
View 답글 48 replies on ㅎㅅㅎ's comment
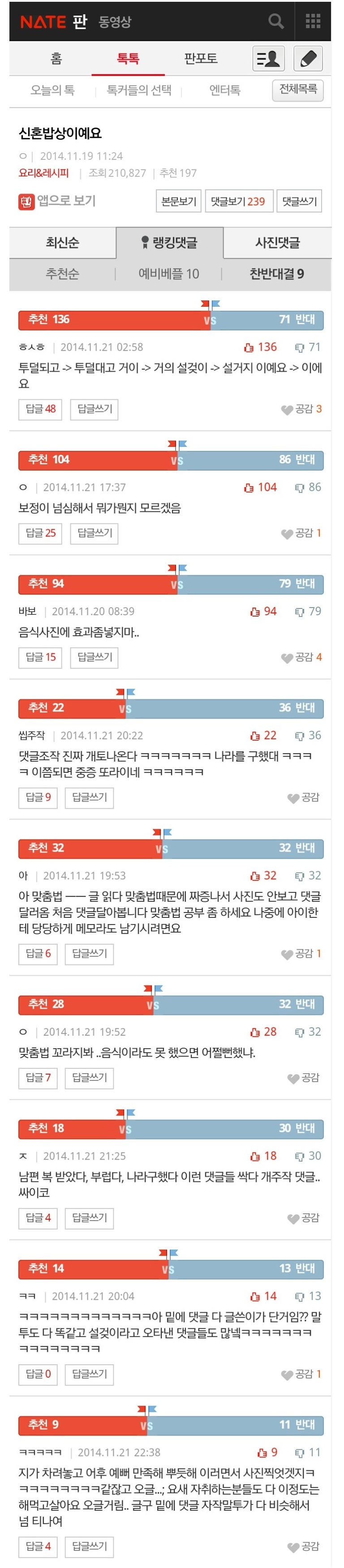[x=40, y=409]
